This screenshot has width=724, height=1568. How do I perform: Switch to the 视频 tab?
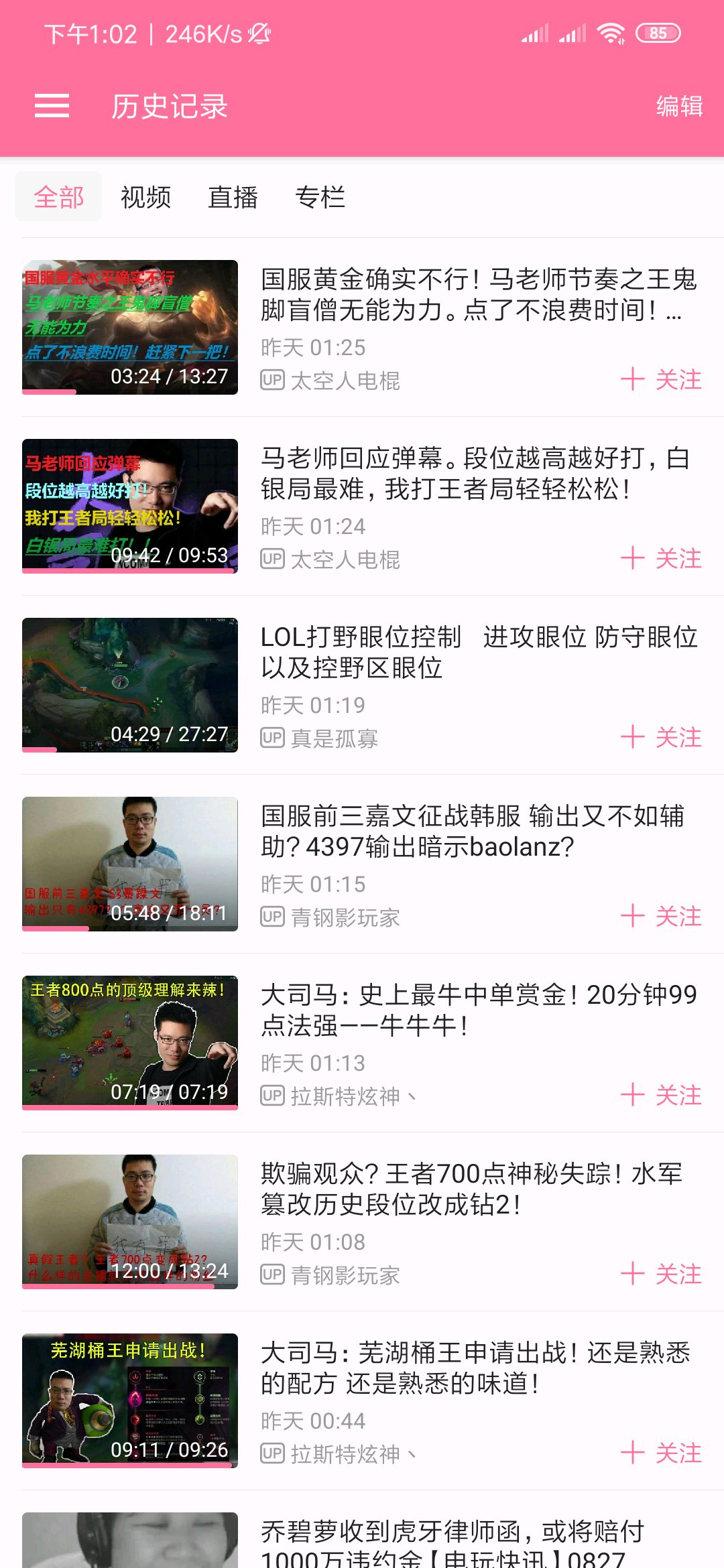[145, 197]
